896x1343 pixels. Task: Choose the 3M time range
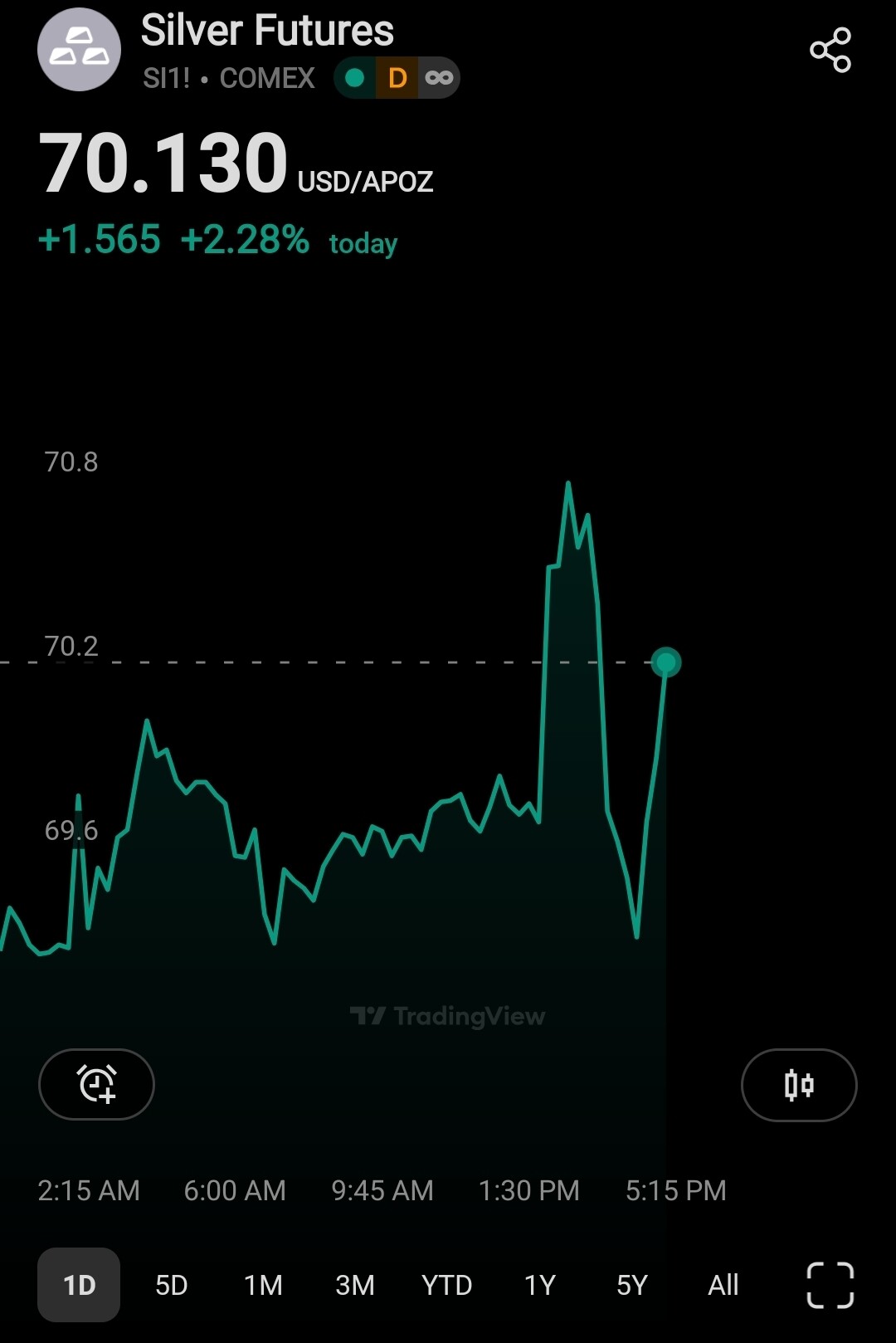pos(354,1285)
